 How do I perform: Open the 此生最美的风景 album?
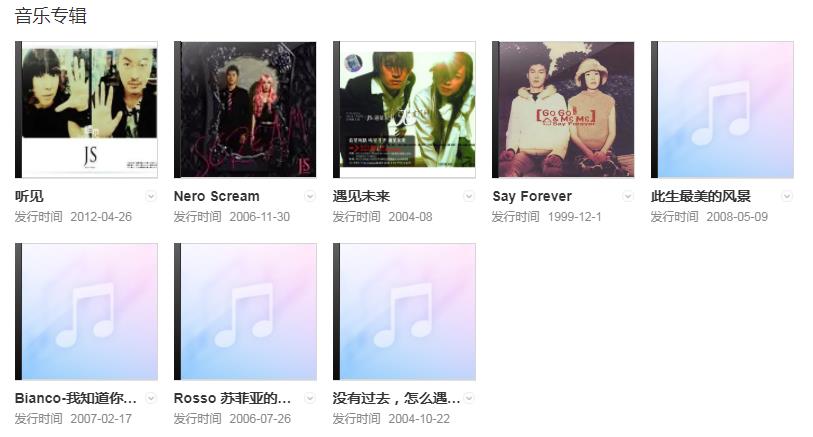click(x=723, y=110)
